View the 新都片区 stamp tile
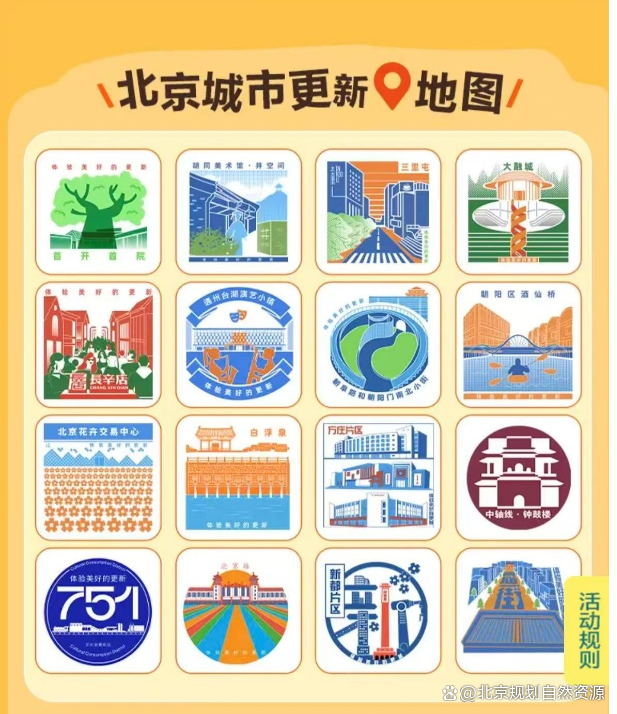Image resolution: width=617 pixels, height=714 pixels. 378,610
